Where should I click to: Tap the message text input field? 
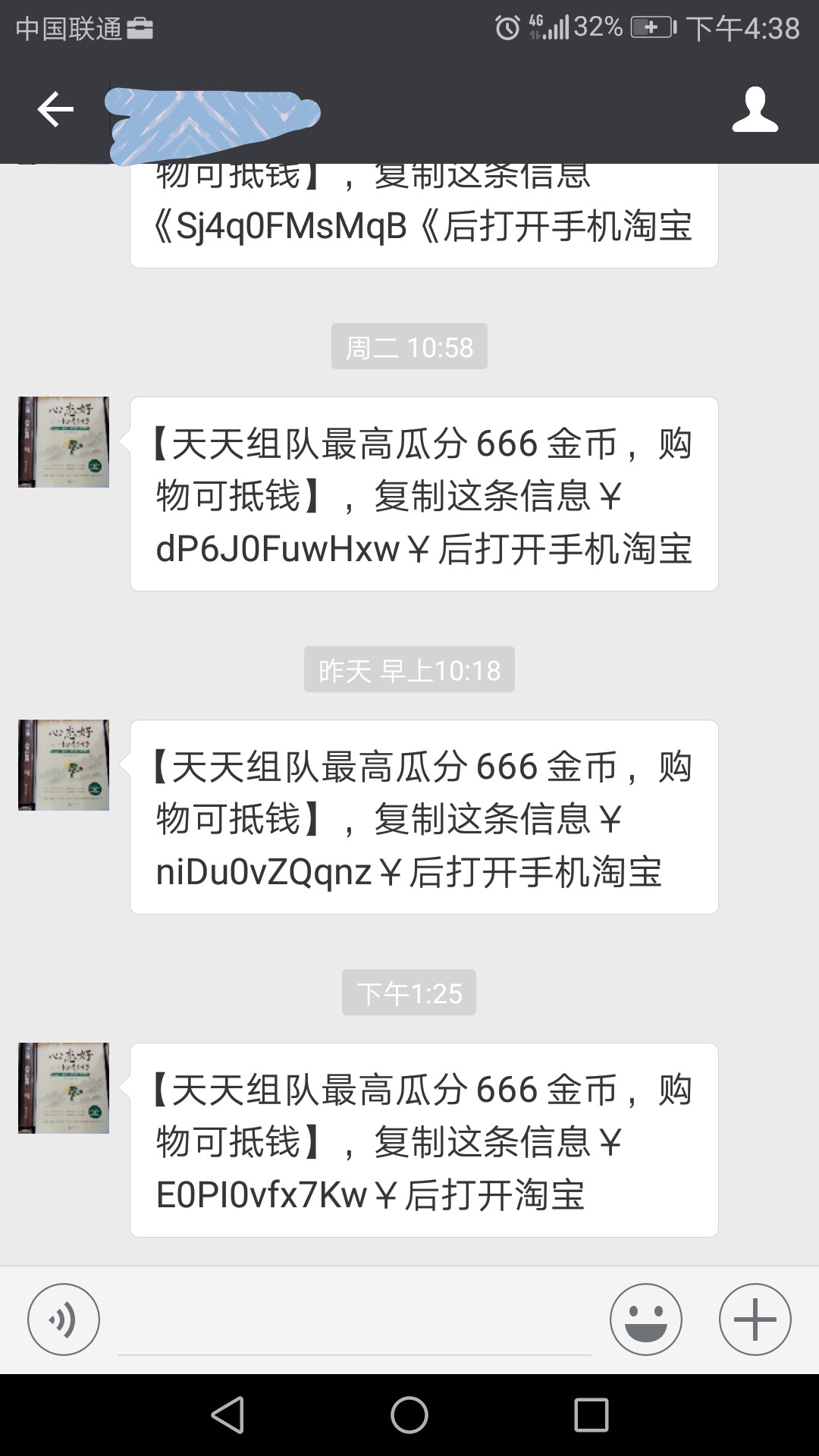(355, 1320)
